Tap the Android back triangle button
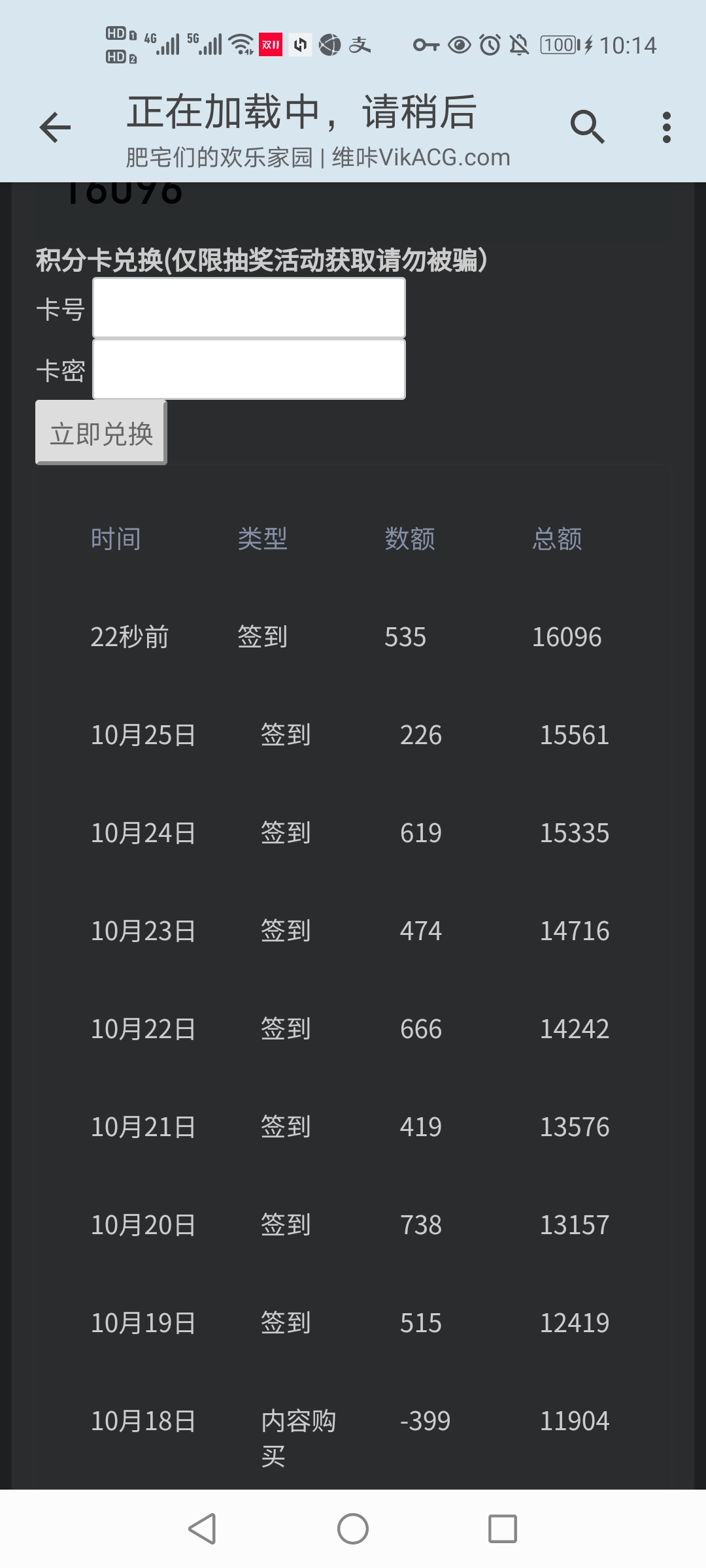The height and width of the screenshot is (1568, 706). pyautogui.click(x=203, y=1527)
